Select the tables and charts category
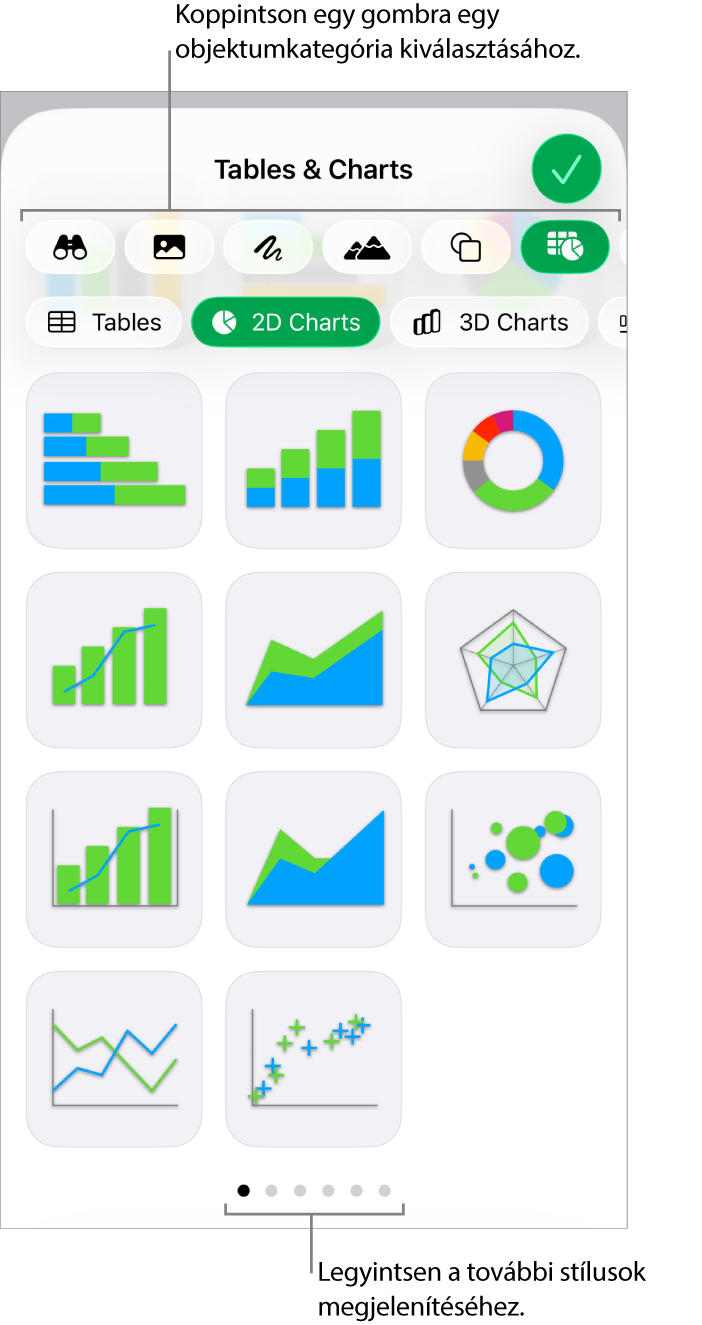702x1325 pixels. click(565, 247)
